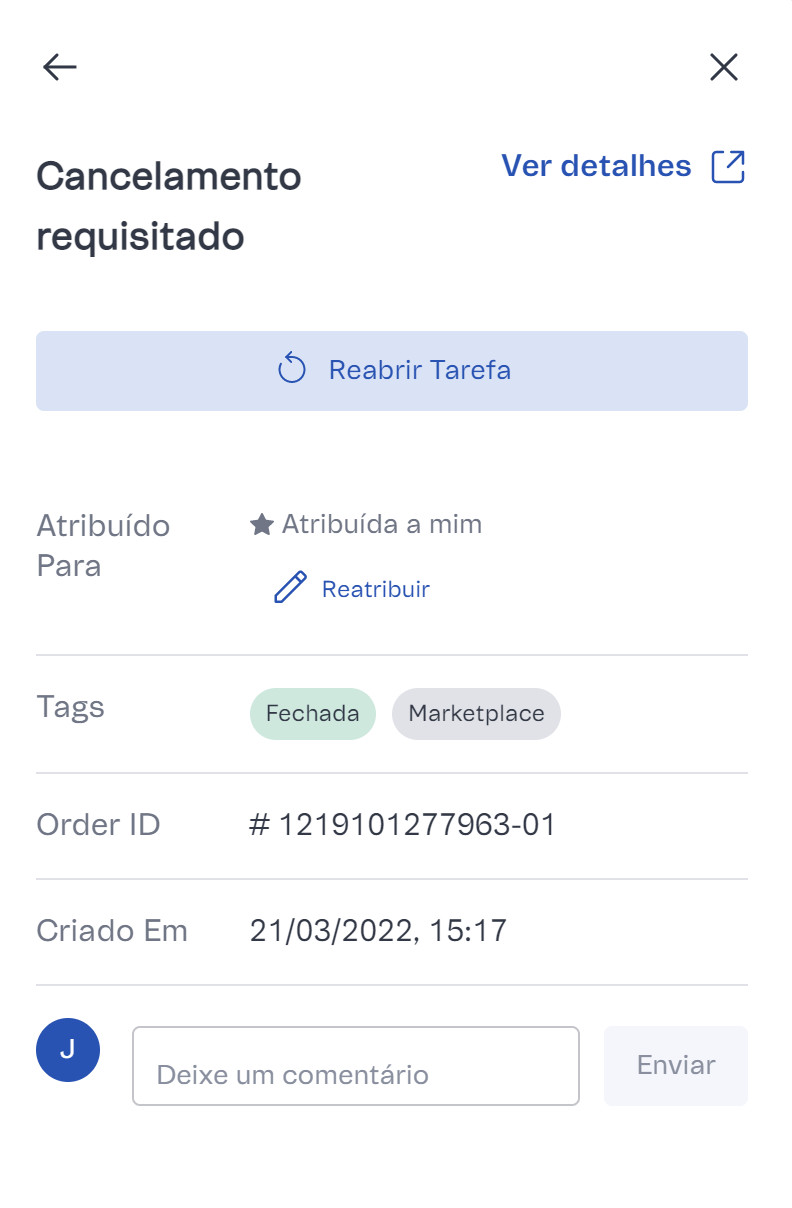792x1208 pixels.
Task: Click the send icon area of Enviar
Action: point(676,1065)
